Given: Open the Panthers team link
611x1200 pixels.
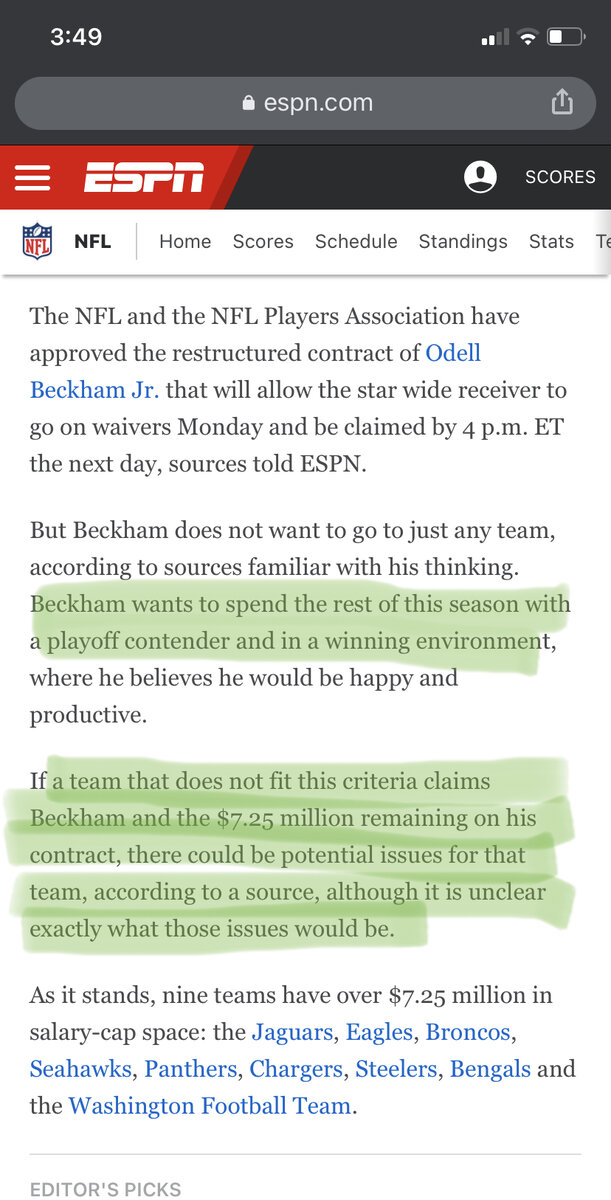Looking at the screenshot, I should coord(190,1069).
